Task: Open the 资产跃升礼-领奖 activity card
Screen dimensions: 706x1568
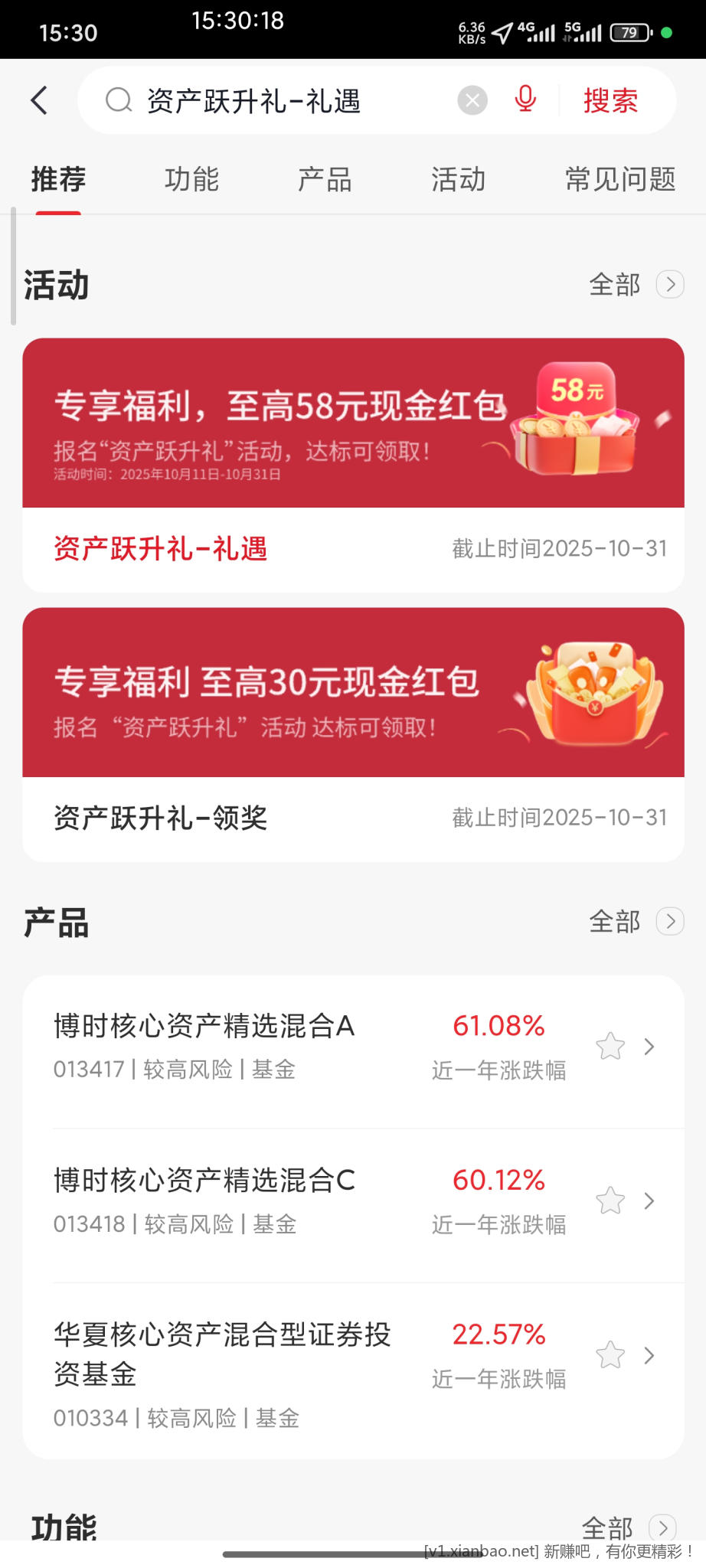Action: click(353, 733)
